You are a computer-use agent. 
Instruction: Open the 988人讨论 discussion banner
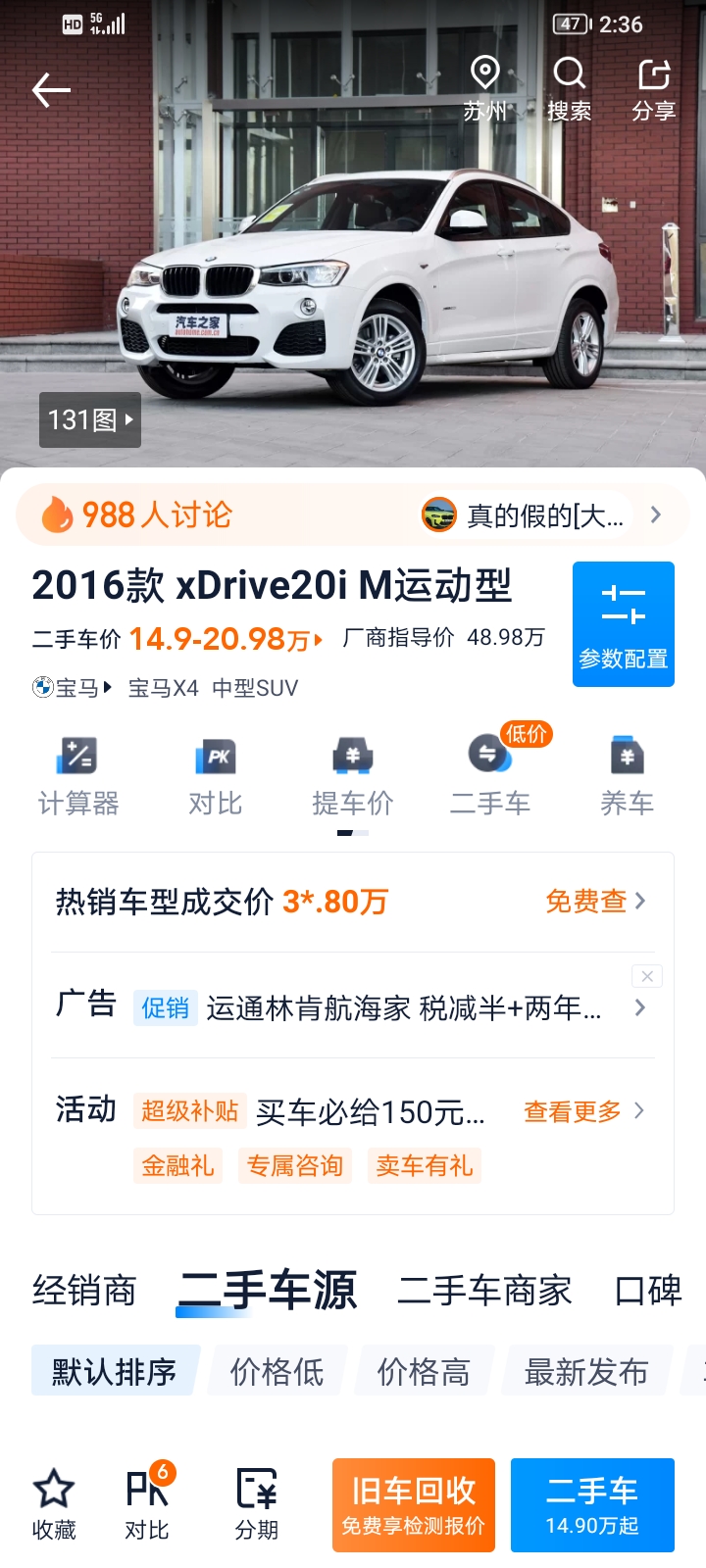pyautogui.click(x=353, y=514)
